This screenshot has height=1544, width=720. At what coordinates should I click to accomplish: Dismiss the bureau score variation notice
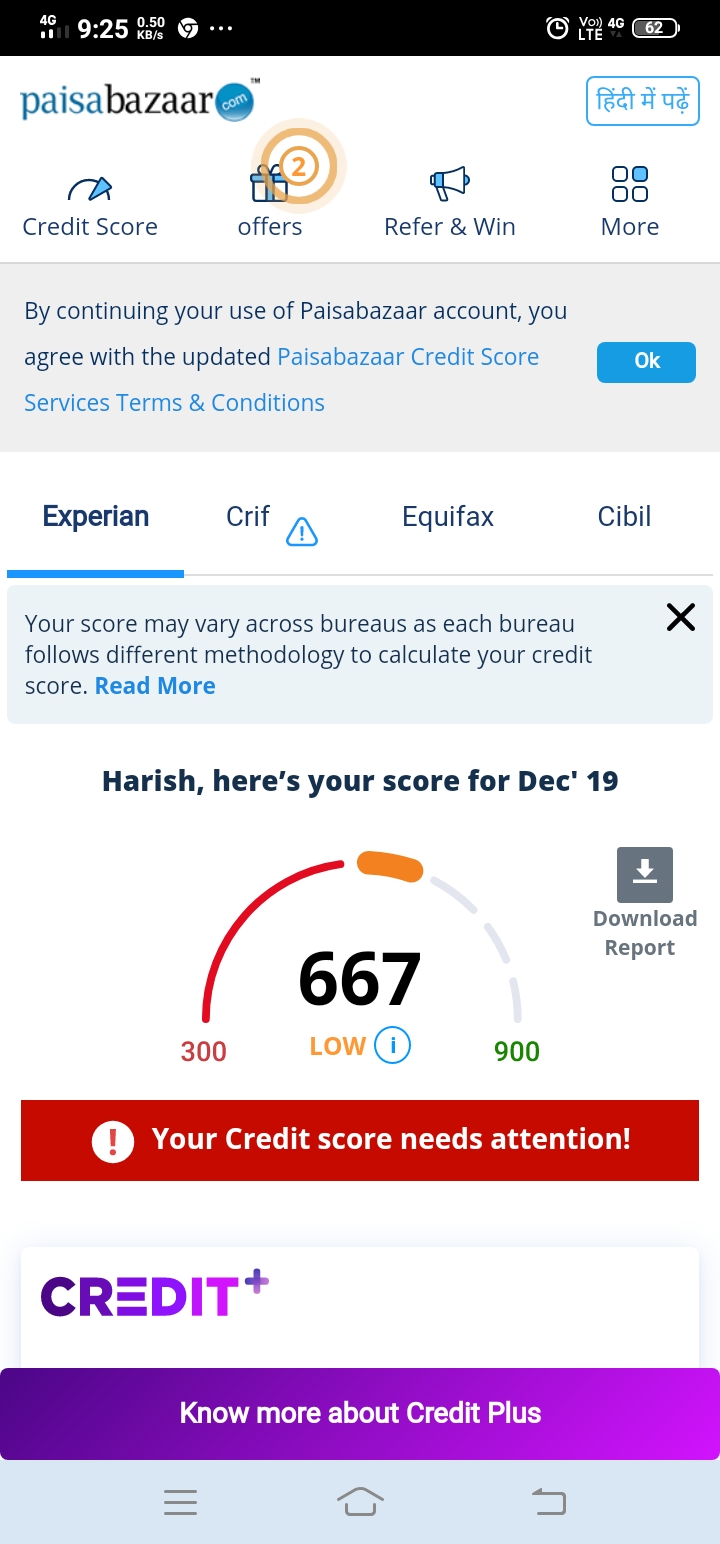(680, 618)
